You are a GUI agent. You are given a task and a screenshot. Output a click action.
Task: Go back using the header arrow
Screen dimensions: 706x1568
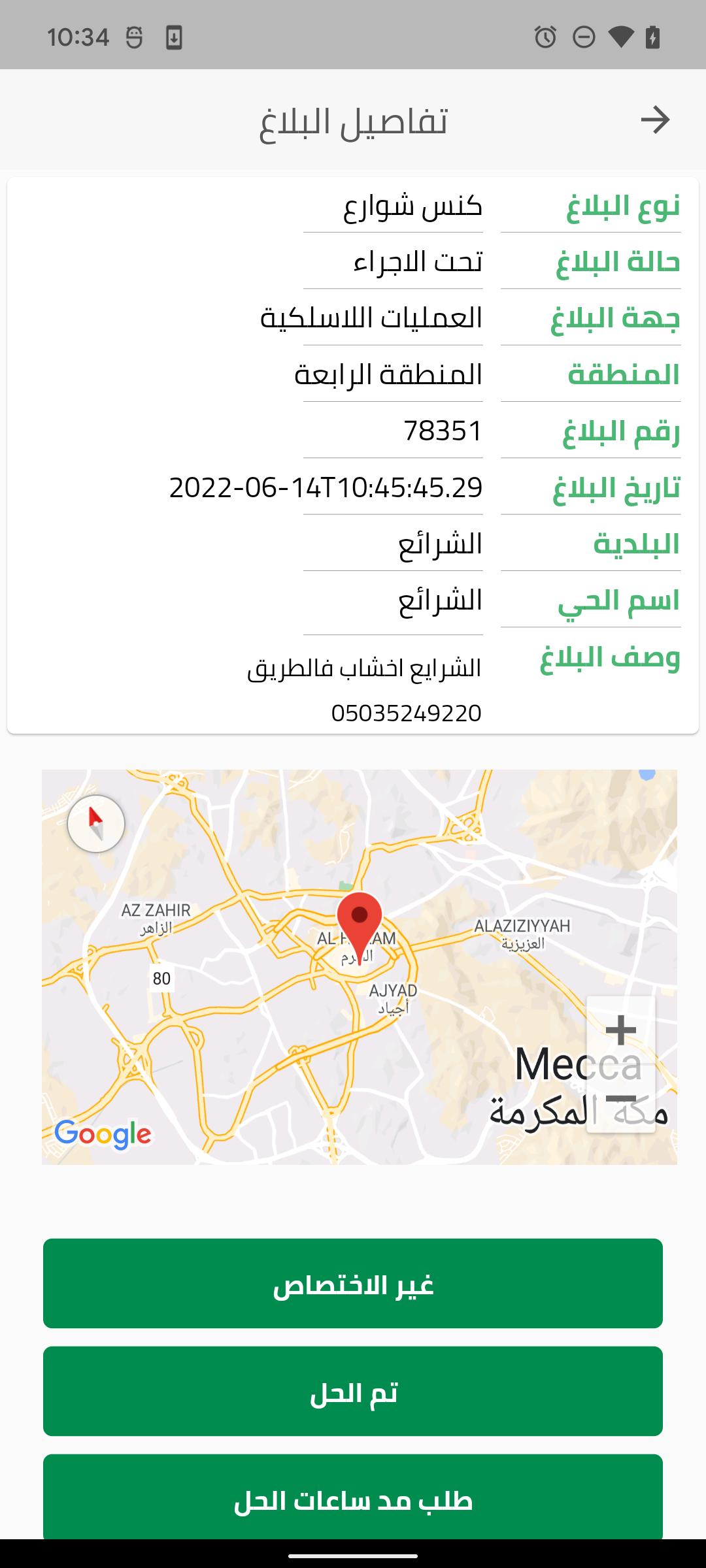click(655, 120)
